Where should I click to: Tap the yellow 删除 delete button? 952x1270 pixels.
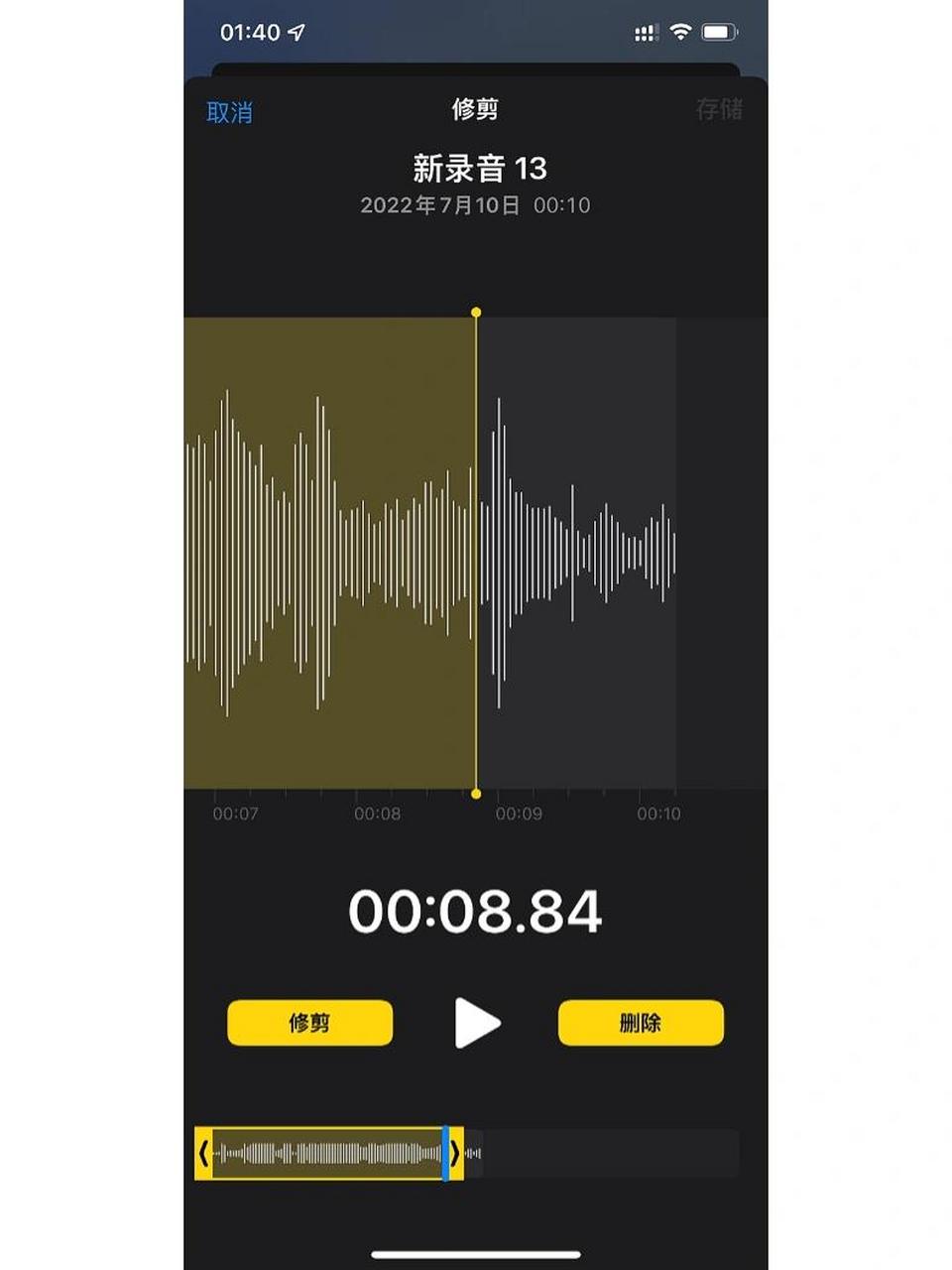click(x=641, y=1023)
